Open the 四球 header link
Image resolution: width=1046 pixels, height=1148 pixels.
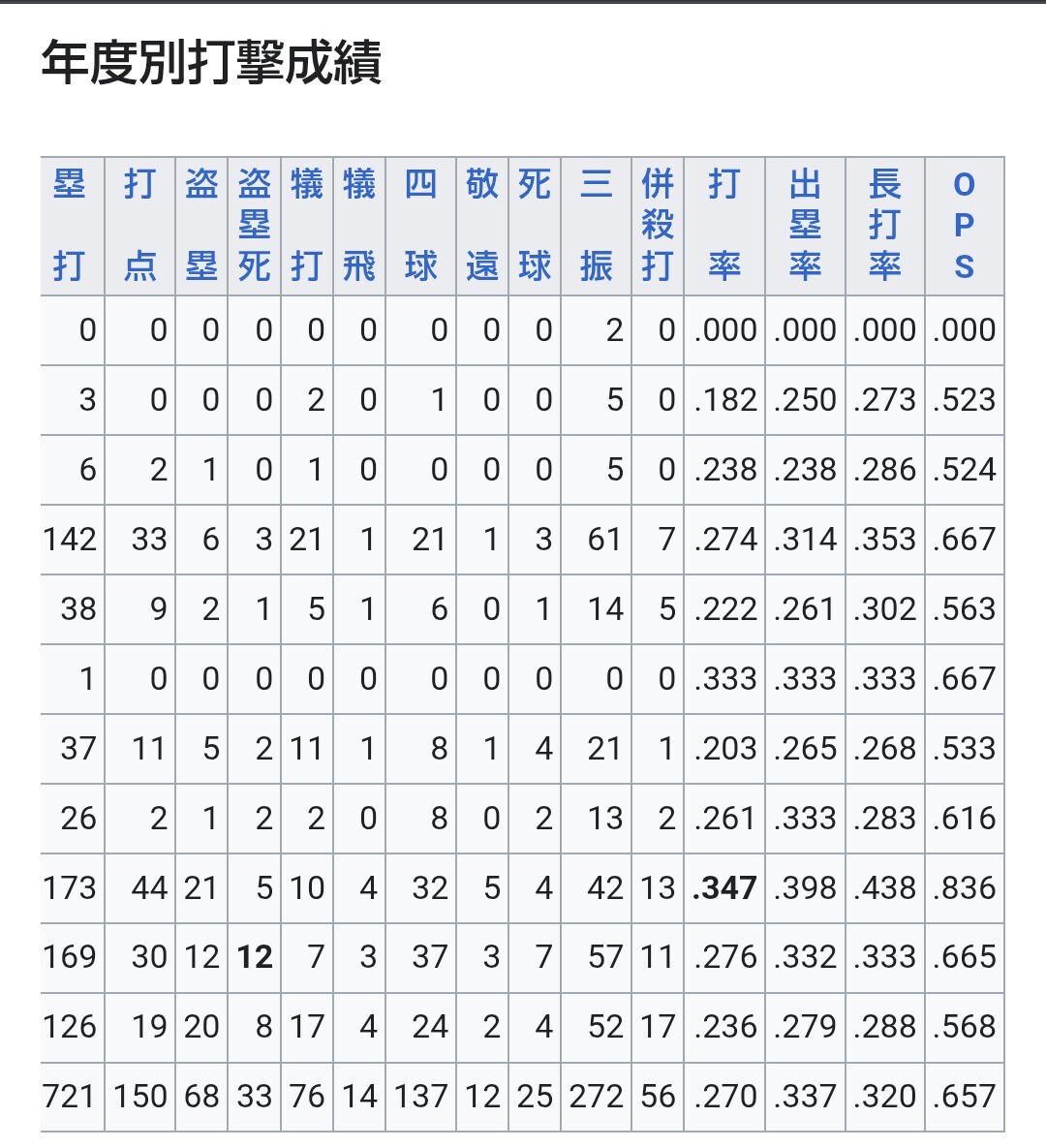(x=421, y=225)
